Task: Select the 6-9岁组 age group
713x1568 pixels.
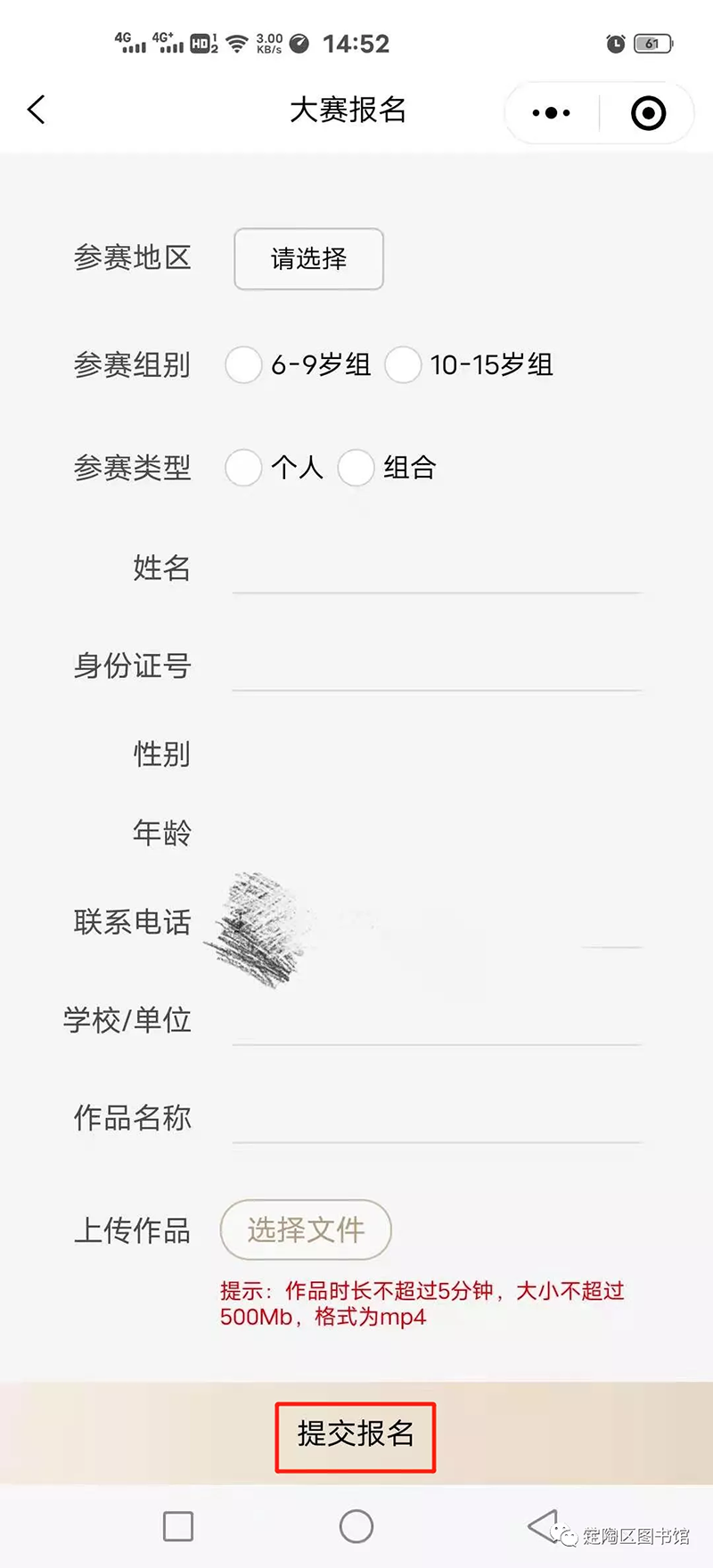Action: [x=243, y=365]
